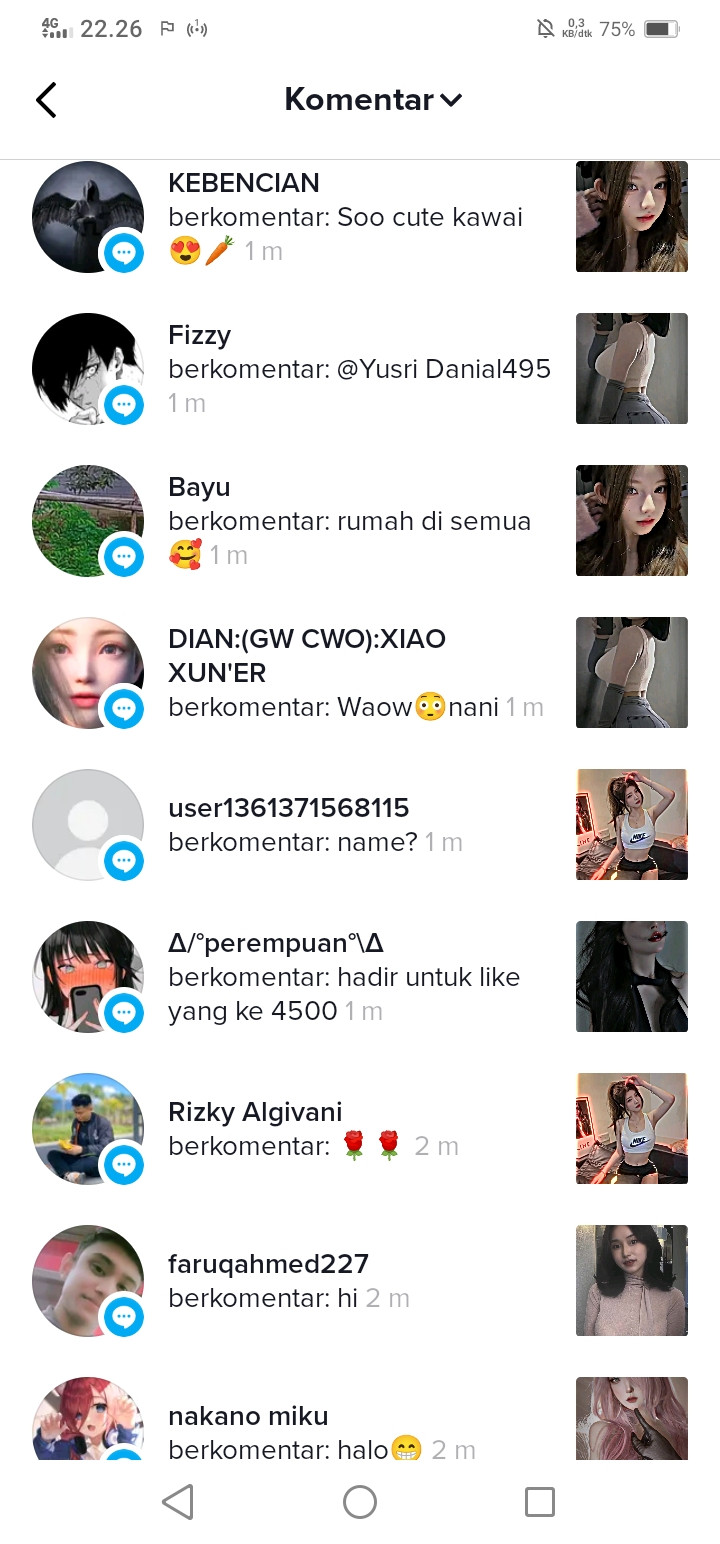The image size is (720, 1544).
Task: Open system recent apps
Action: [x=539, y=1501]
